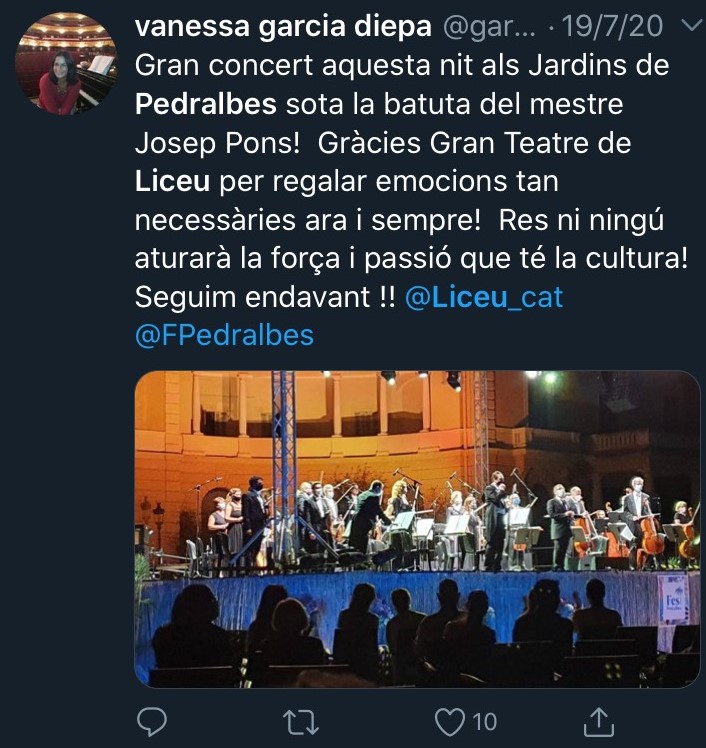This screenshot has width=706, height=748.
Task: Reply to vanessa garcia diepa's tweet
Action: click(x=152, y=719)
